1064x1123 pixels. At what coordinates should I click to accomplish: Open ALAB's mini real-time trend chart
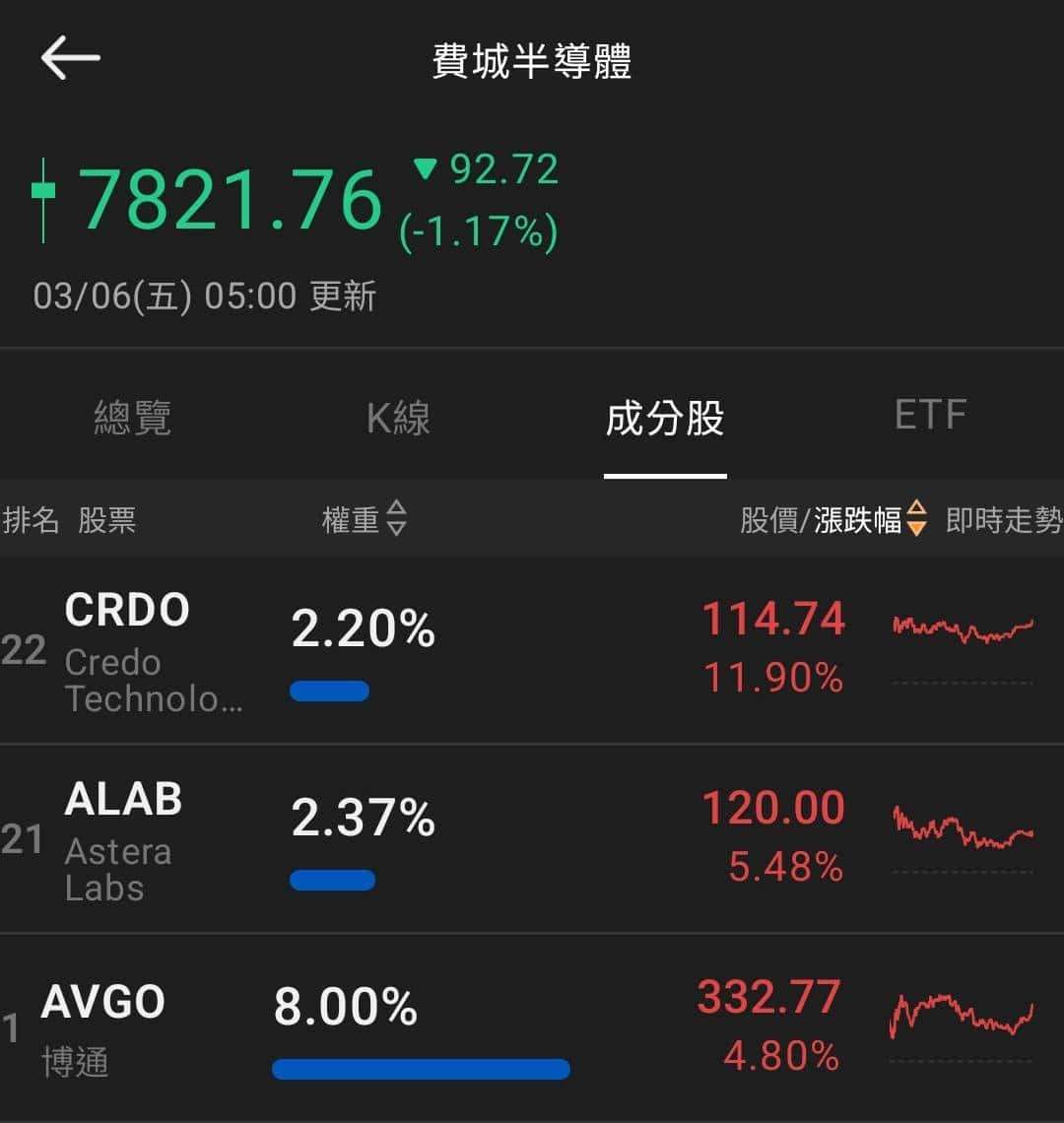pos(961,826)
